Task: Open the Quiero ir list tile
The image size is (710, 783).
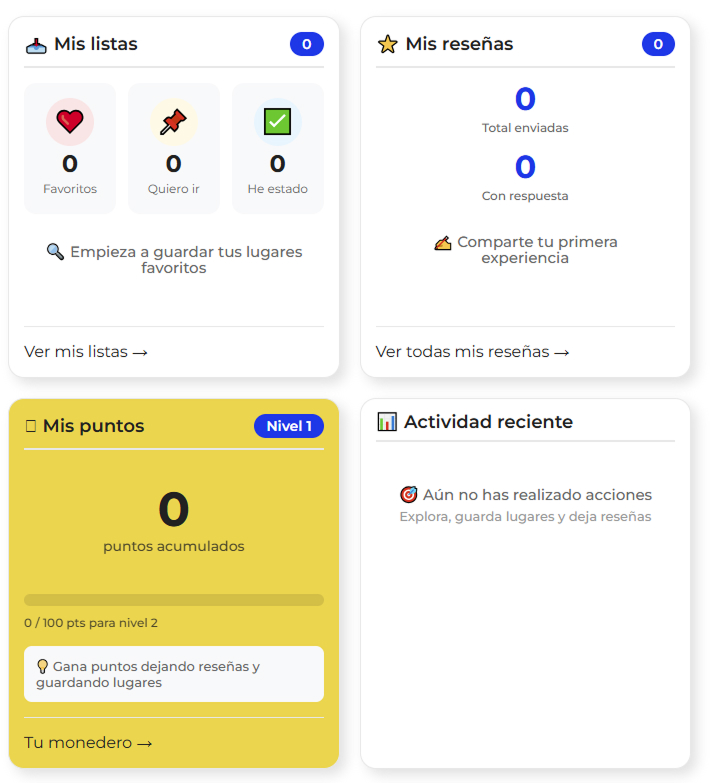Action: (174, 148)
